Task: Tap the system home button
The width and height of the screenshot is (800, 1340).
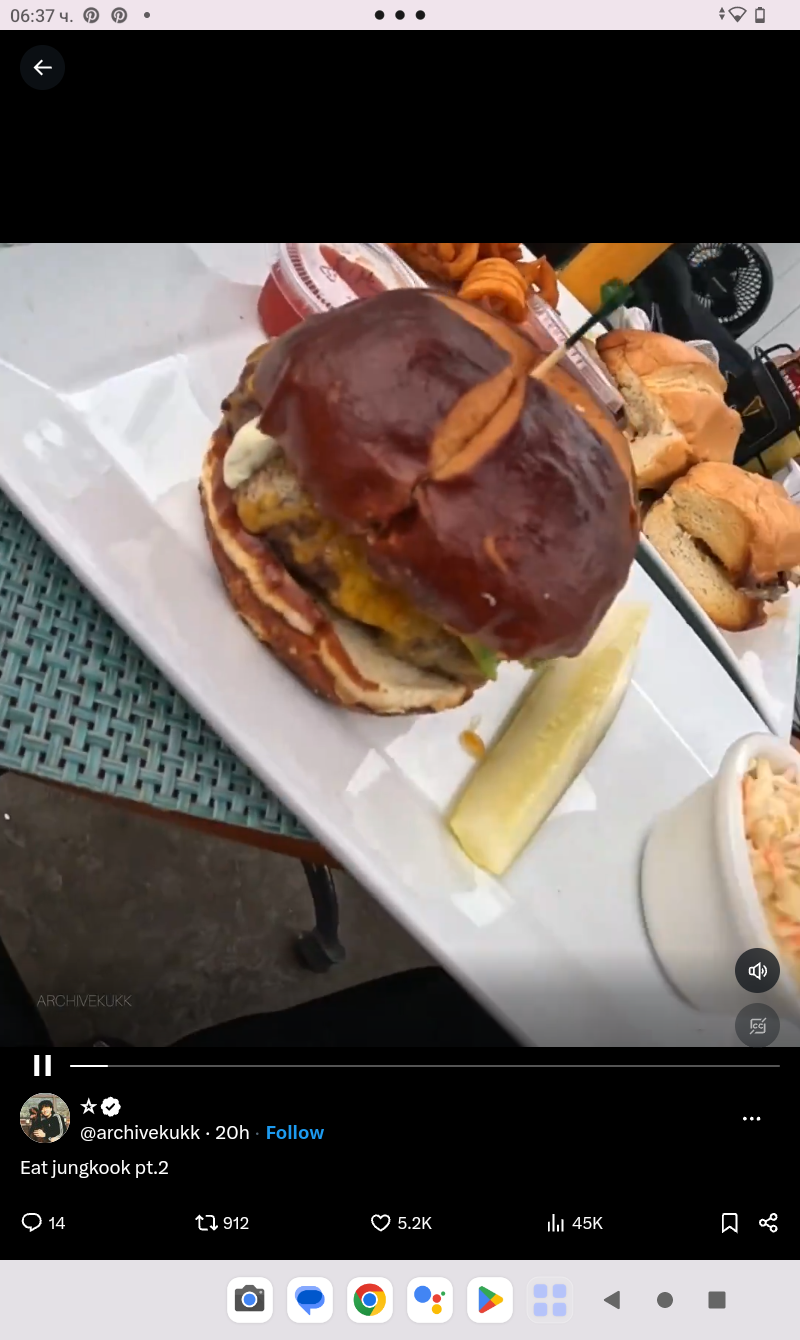Action: pyautogui.click(x=665, y=1300)
